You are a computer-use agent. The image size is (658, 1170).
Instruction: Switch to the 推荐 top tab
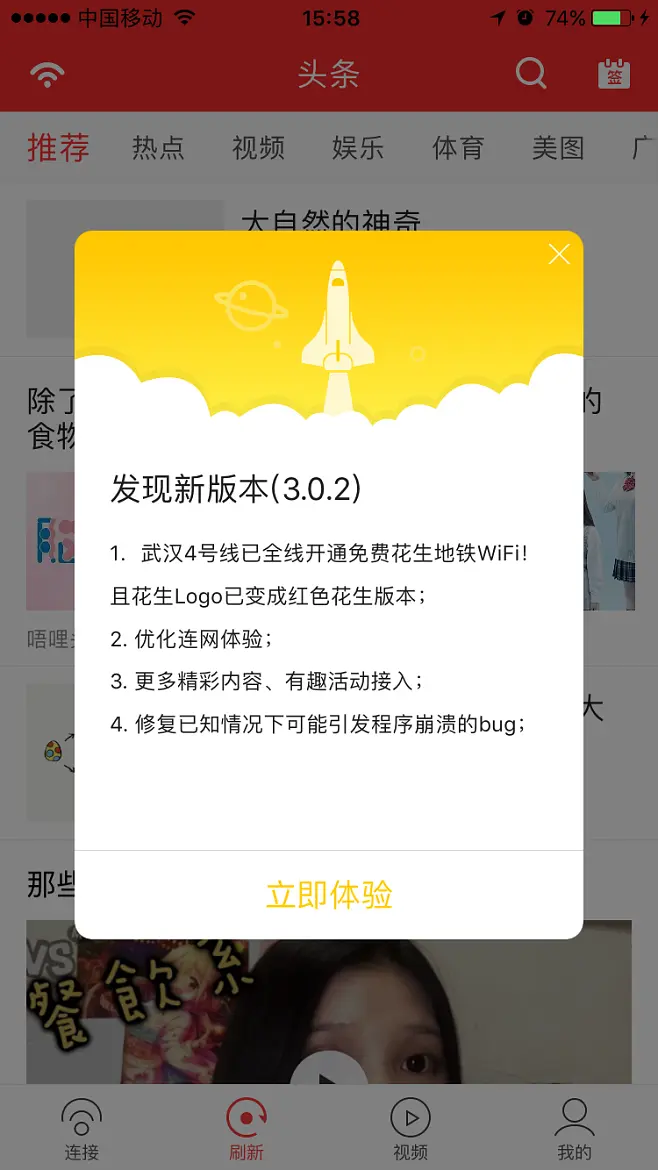(x=58, y=148)
